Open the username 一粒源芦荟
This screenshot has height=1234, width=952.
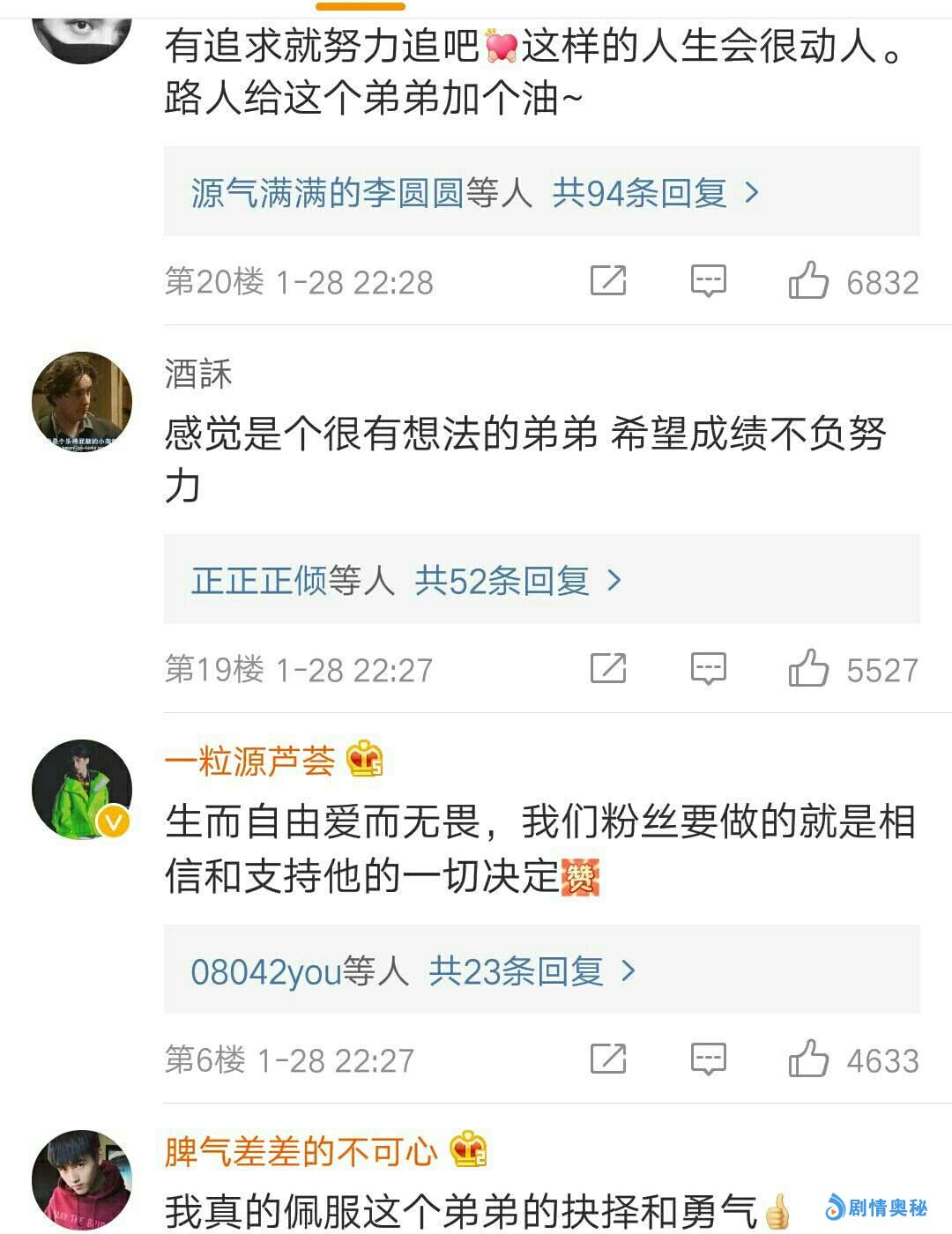[x=250, y=761]
